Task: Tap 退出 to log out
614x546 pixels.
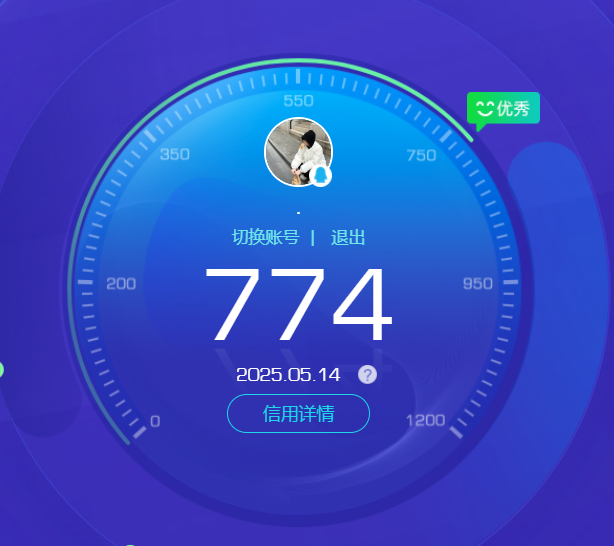Action: pos(348,237)
